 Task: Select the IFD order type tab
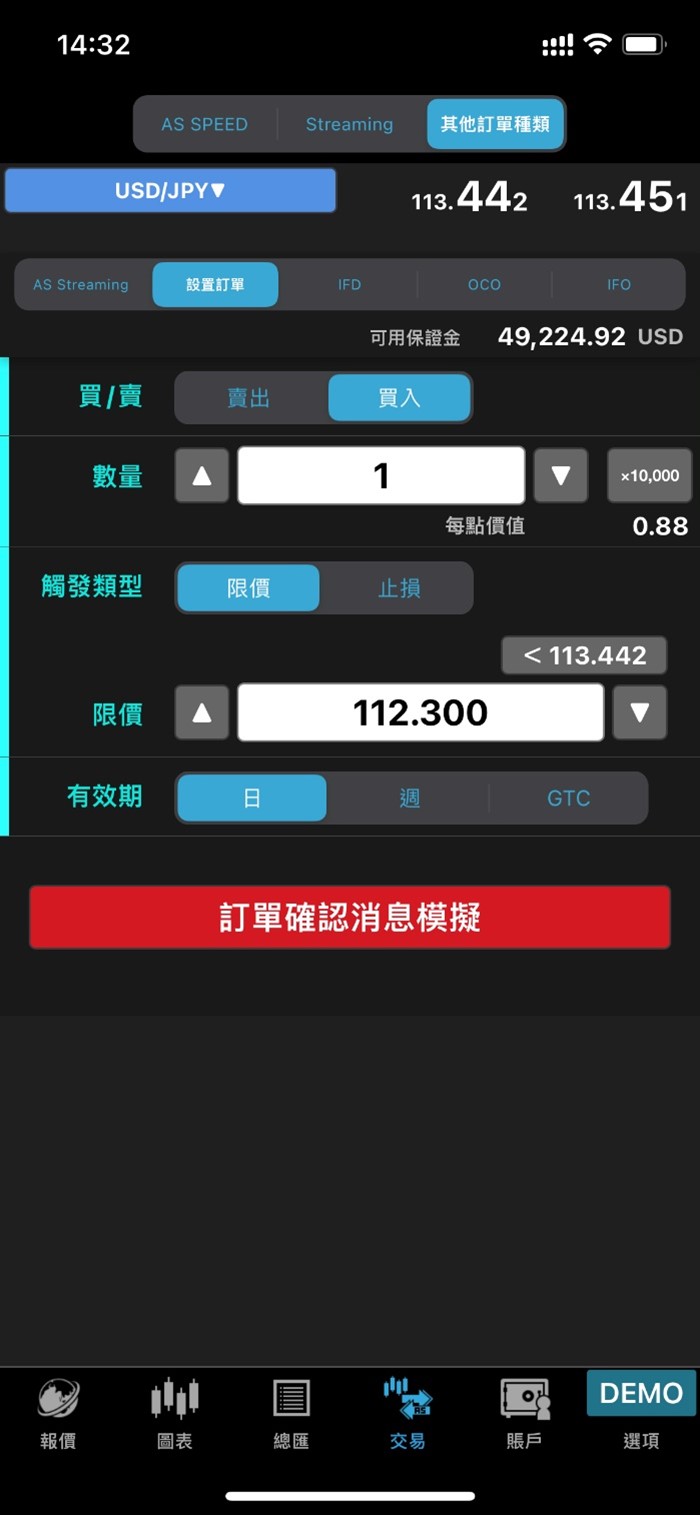click(x=349, y=285)
